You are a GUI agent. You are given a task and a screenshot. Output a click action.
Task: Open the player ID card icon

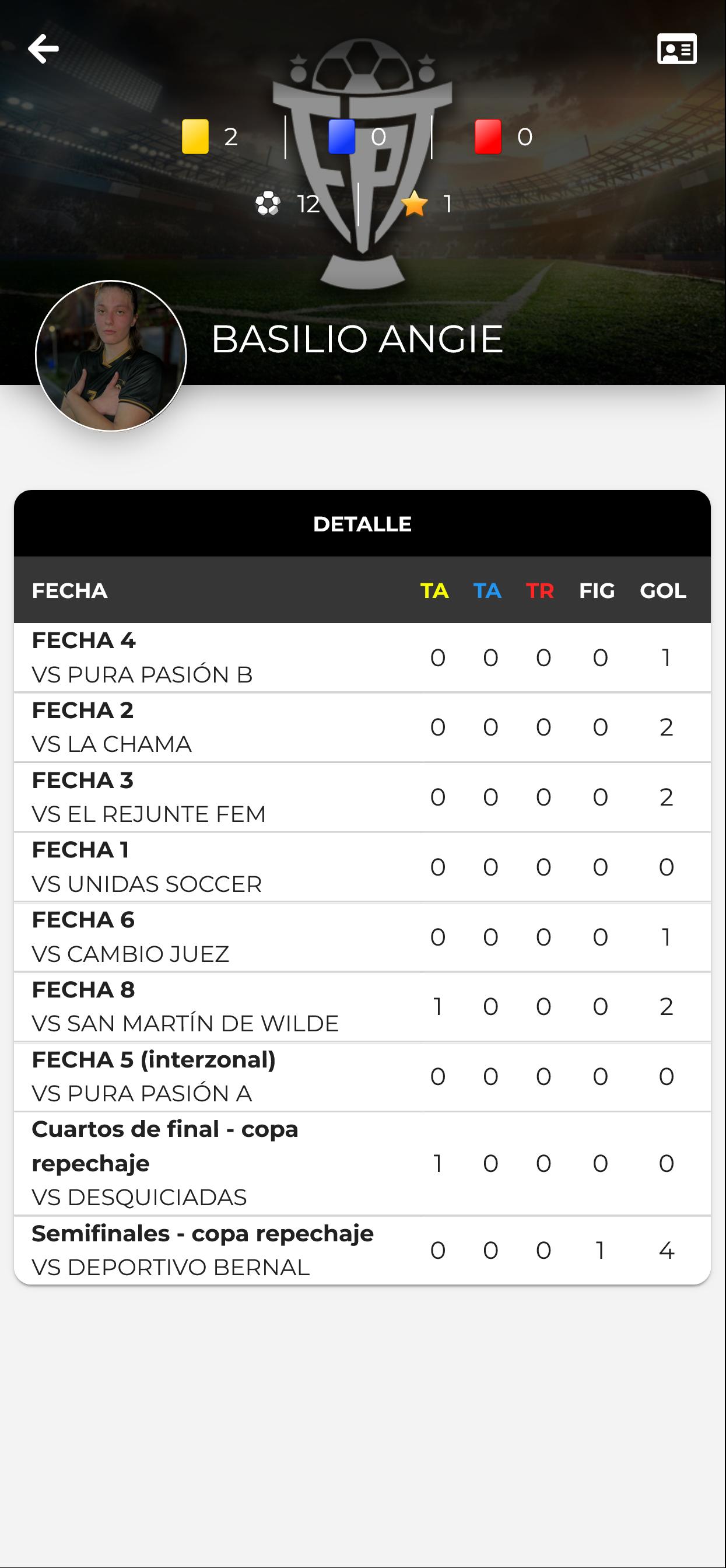[676, 48]
